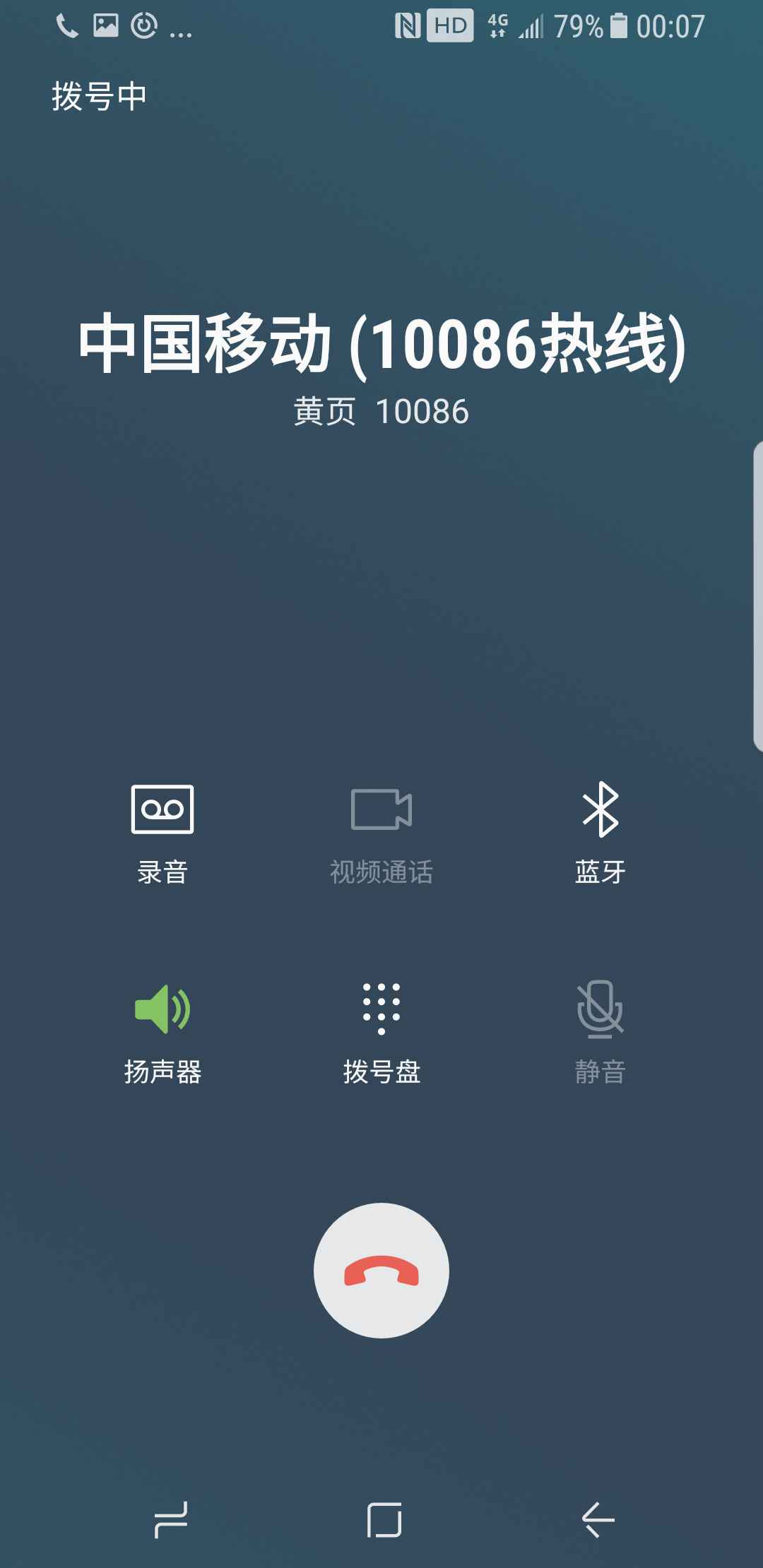Open the recent apps view

[x=171, y=1519]
